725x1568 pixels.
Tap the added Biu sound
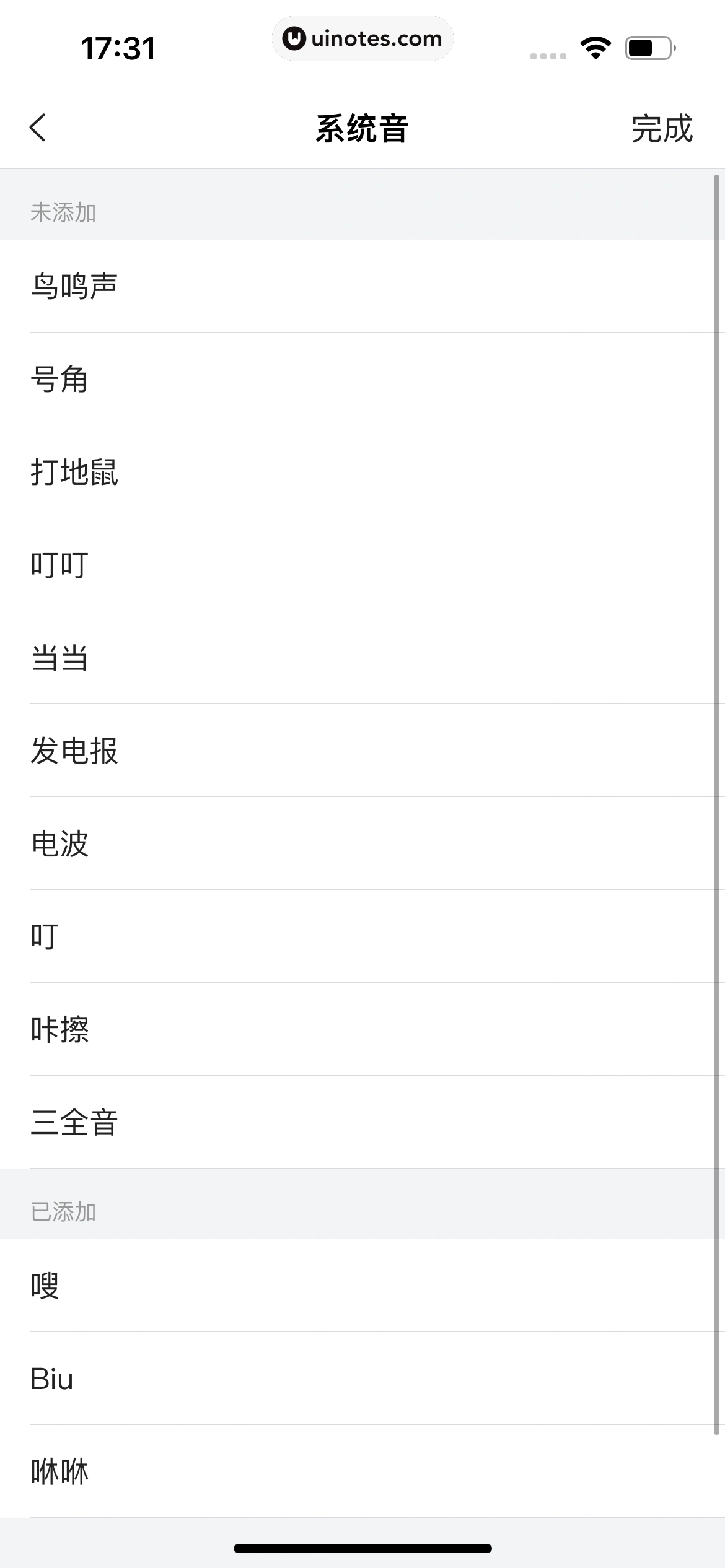(52, 1379)
